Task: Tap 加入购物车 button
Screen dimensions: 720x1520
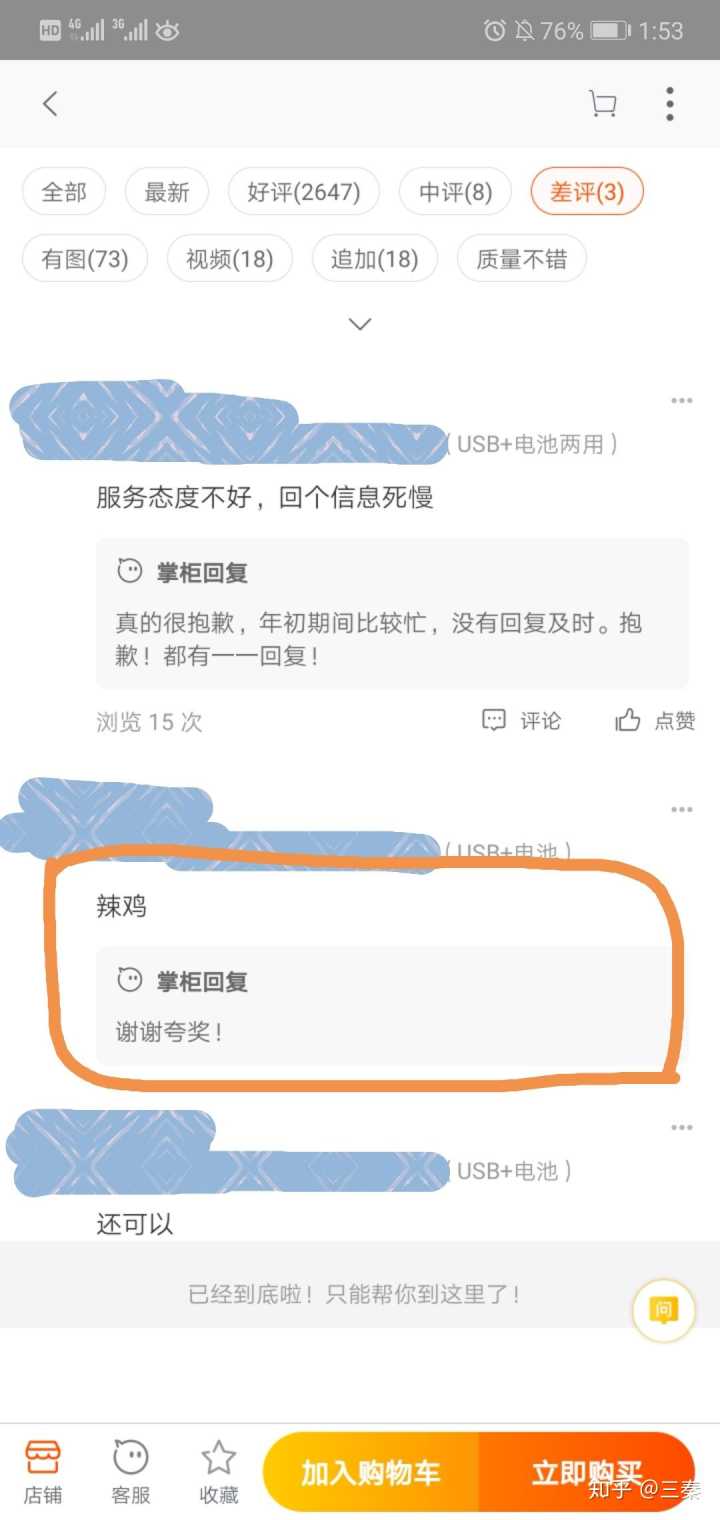Action: pyautogui.click(x=371, y=1472)
